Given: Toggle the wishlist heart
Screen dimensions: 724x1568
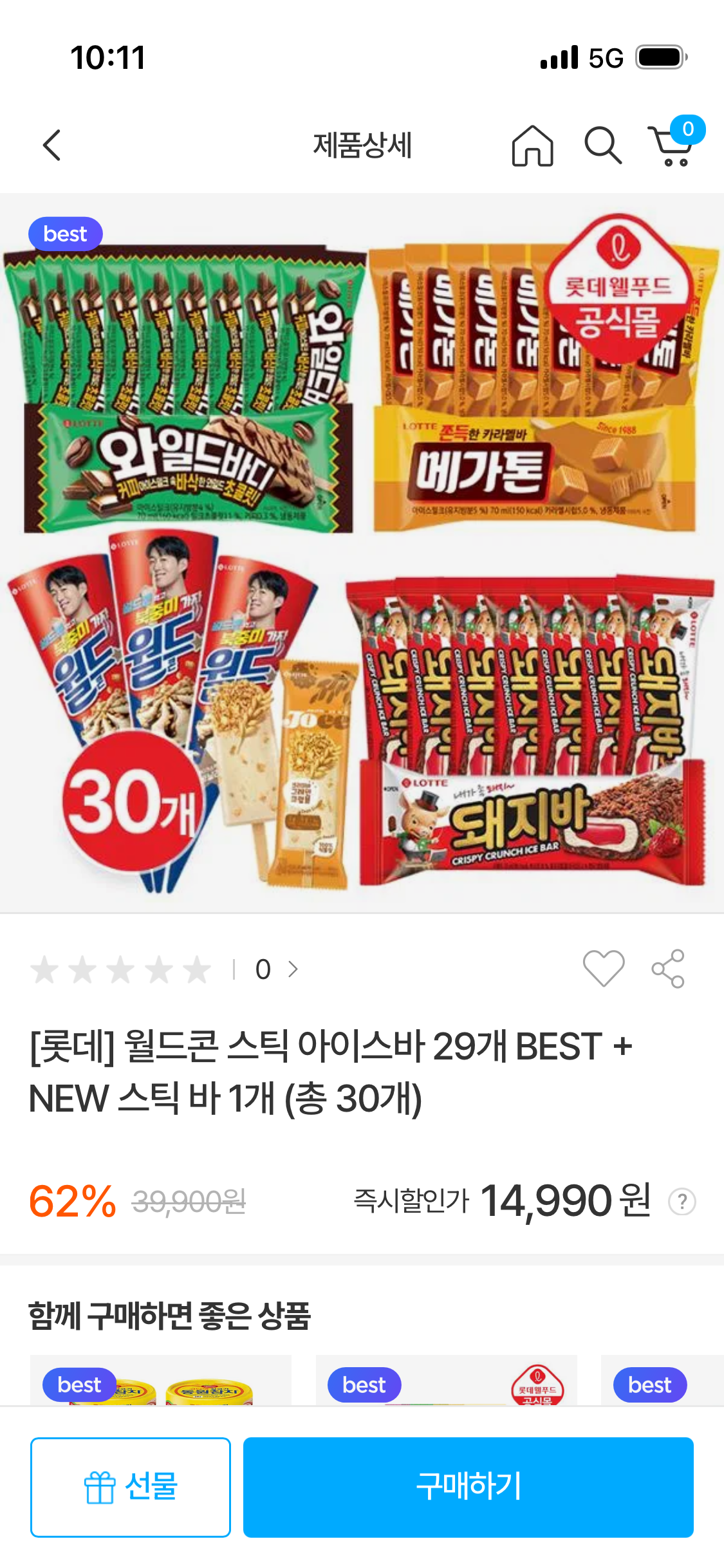Looking at the screenshot, I should click(x=603, y=967).
